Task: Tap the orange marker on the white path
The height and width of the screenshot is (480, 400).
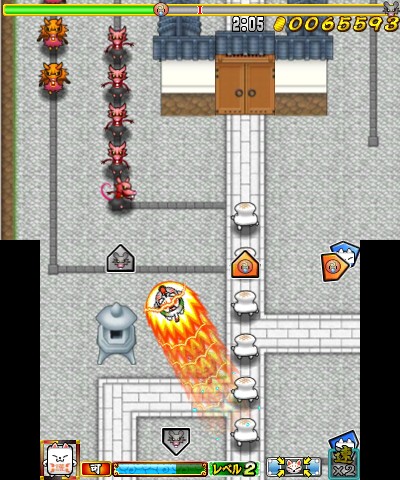Action: click(x=245, y=264)
